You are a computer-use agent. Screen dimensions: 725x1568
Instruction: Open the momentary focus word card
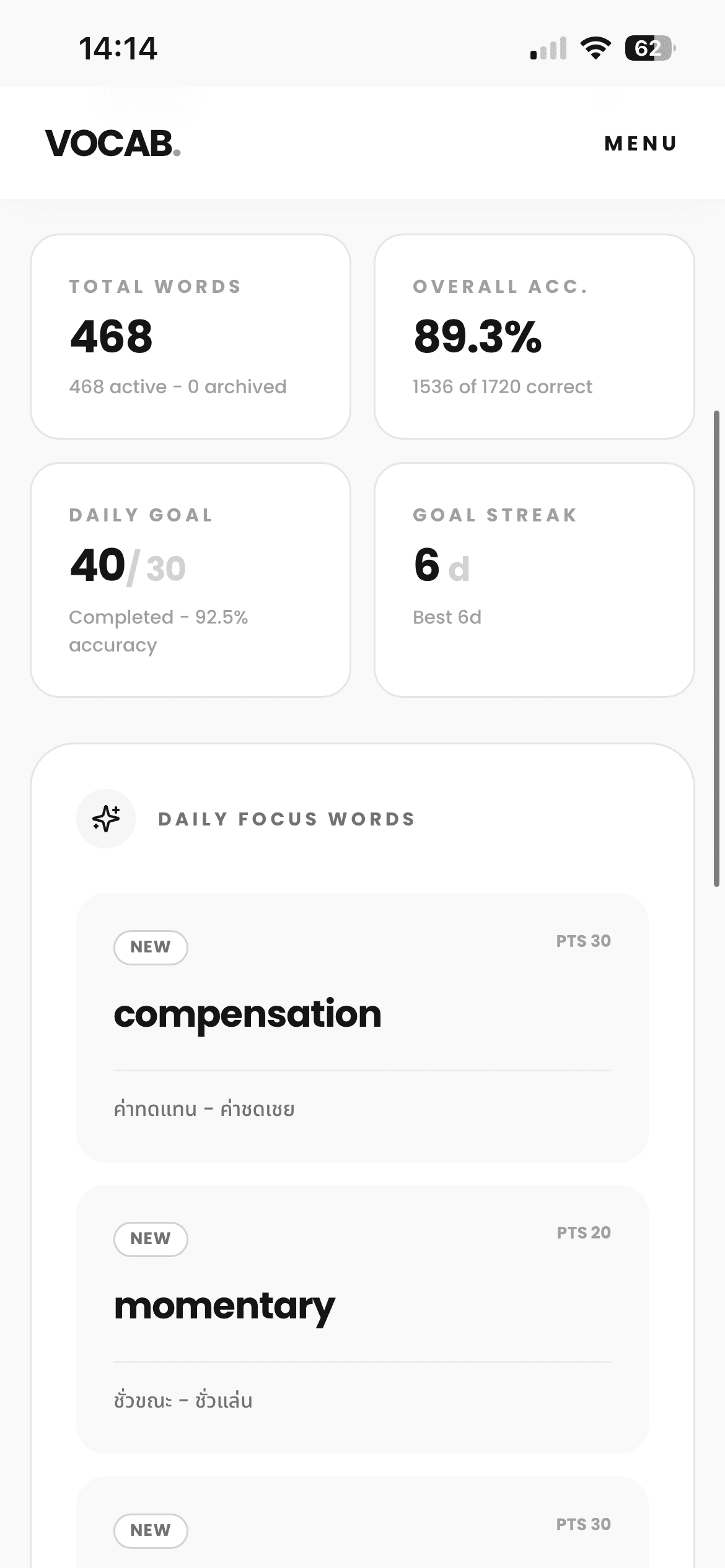coord(362,1318)
